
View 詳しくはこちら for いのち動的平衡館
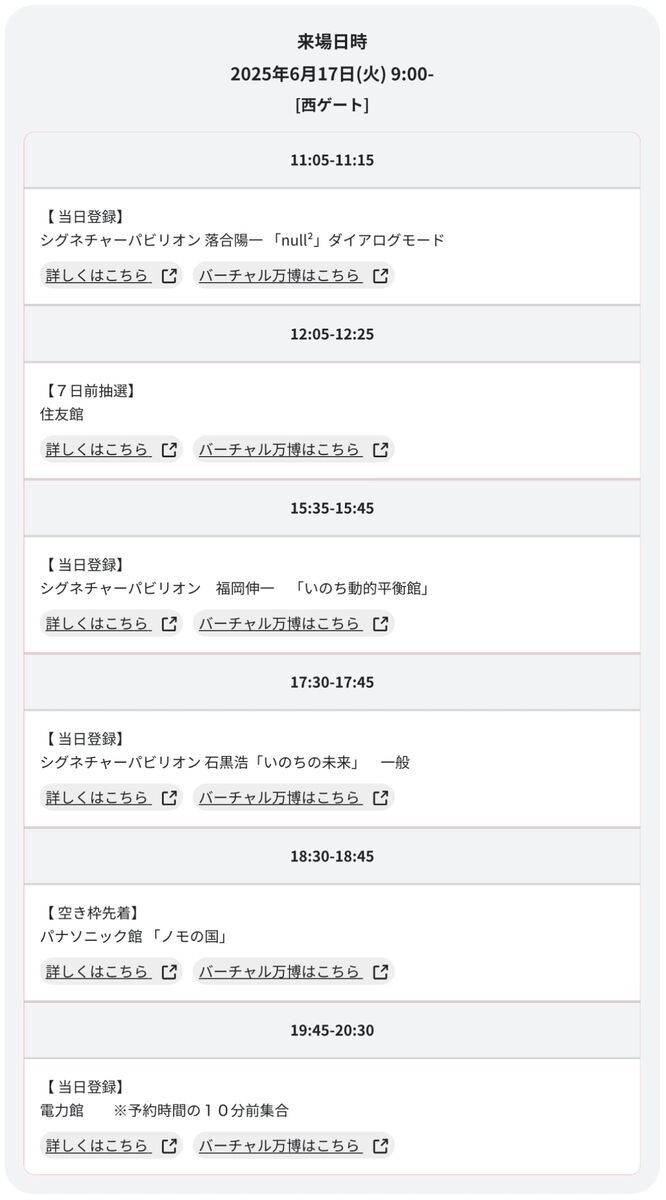(x=111, y=623)
